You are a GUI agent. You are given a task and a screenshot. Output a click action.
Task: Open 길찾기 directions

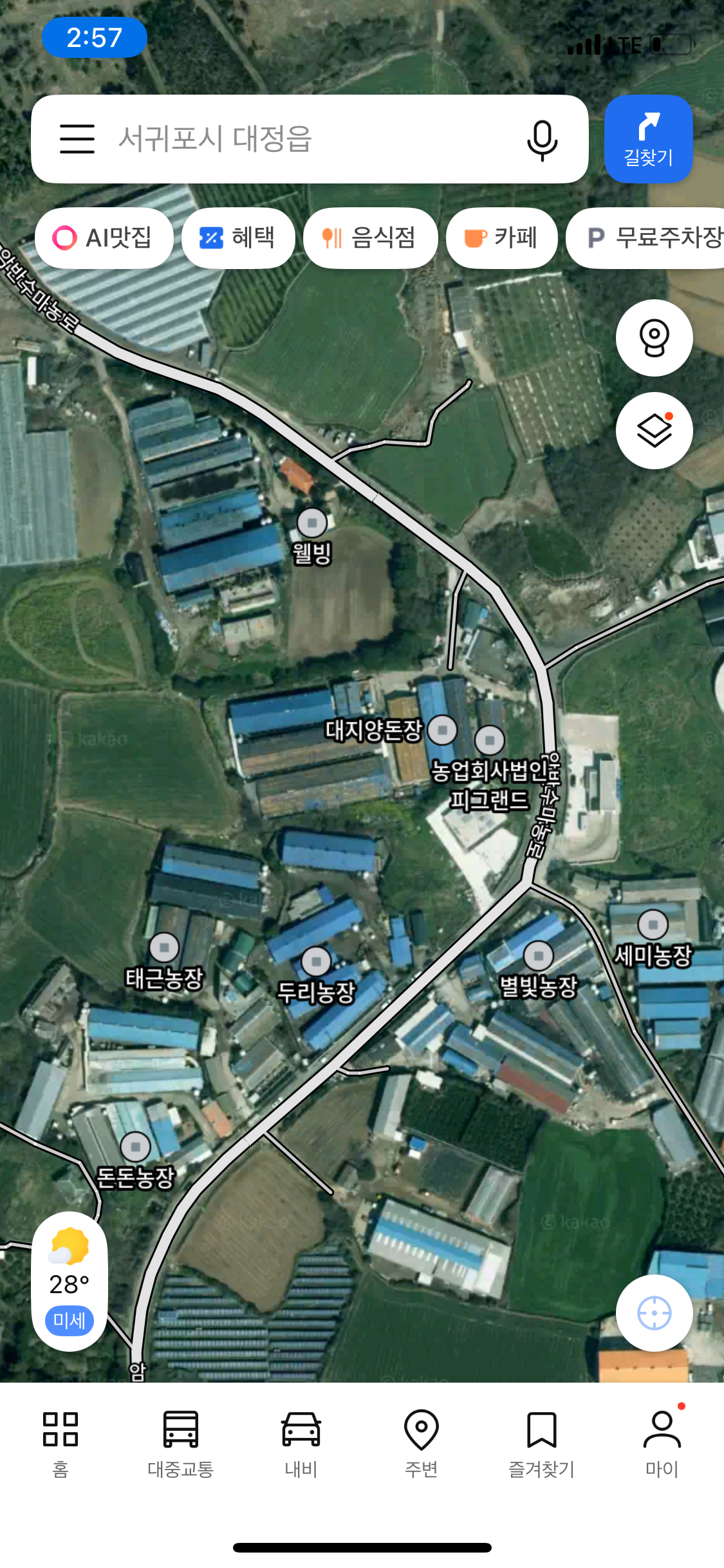click(x=648, y=139)
